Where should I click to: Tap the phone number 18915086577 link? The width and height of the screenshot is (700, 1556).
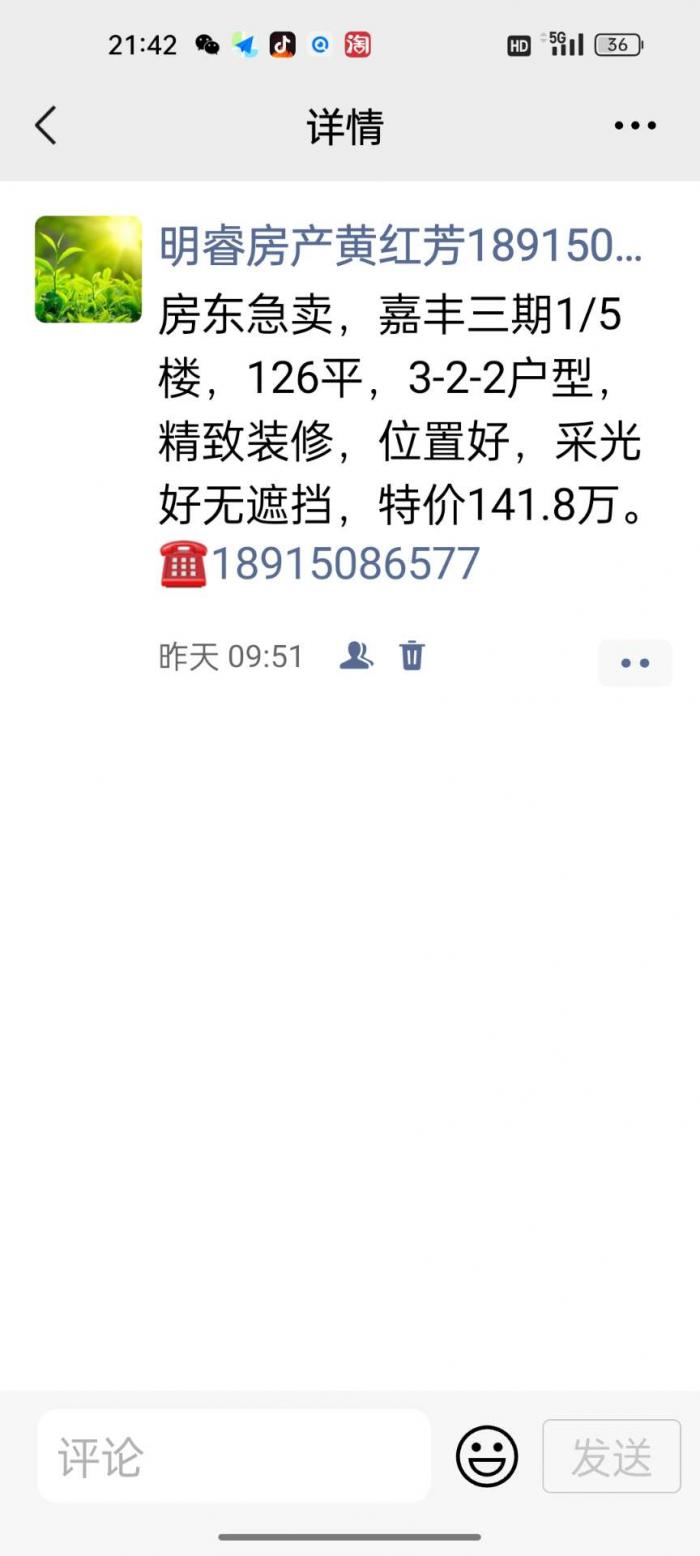(345, 564)
